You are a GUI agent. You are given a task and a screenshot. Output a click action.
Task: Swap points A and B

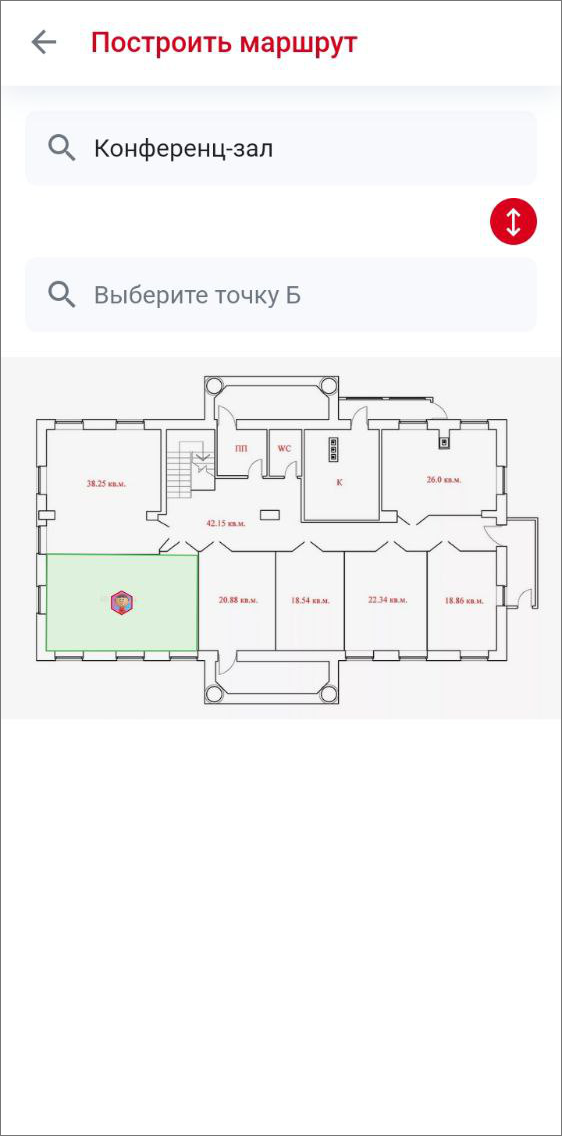(x=513, y=221)
